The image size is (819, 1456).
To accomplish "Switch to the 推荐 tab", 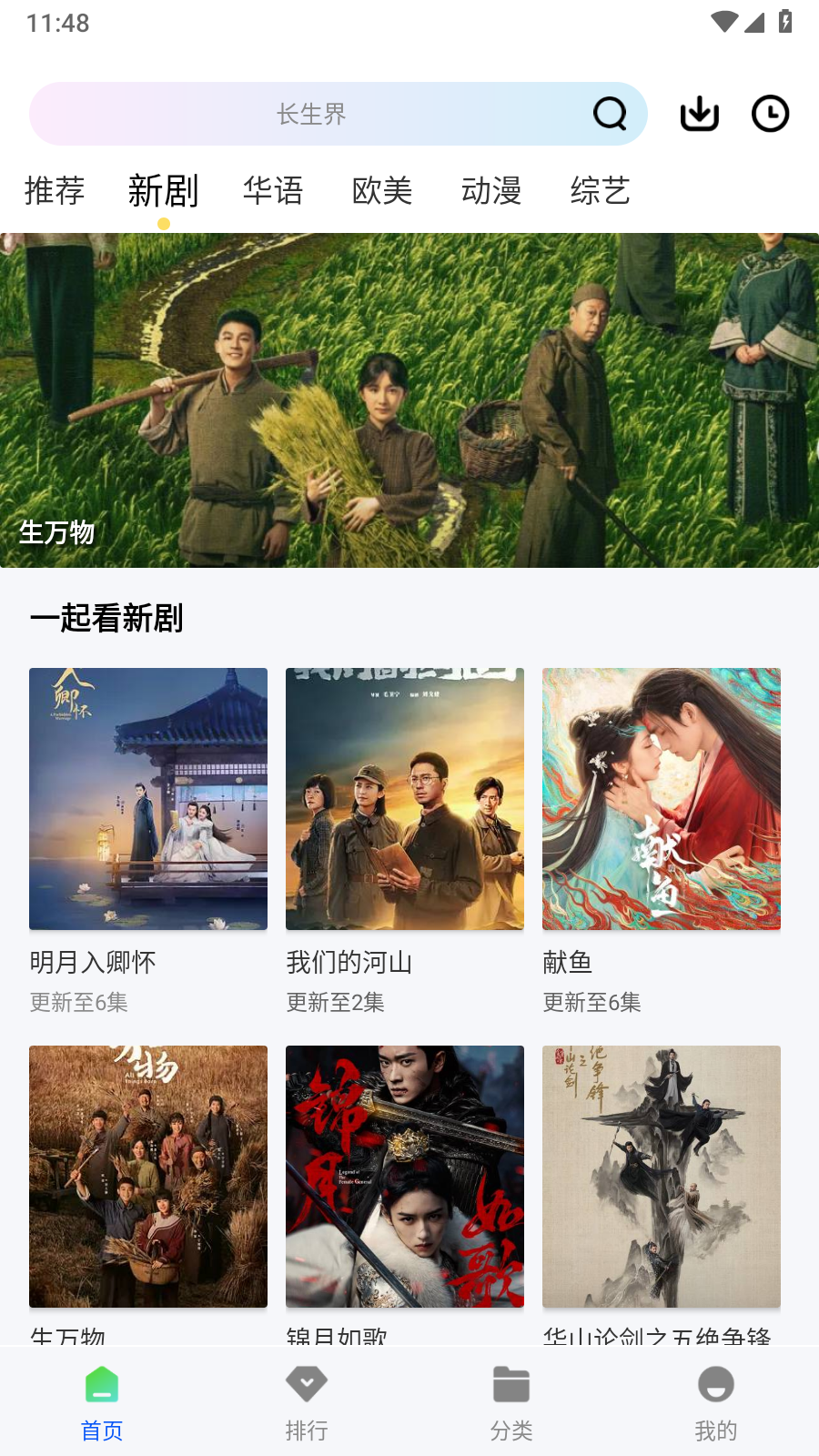I will (x=55, y=191).
